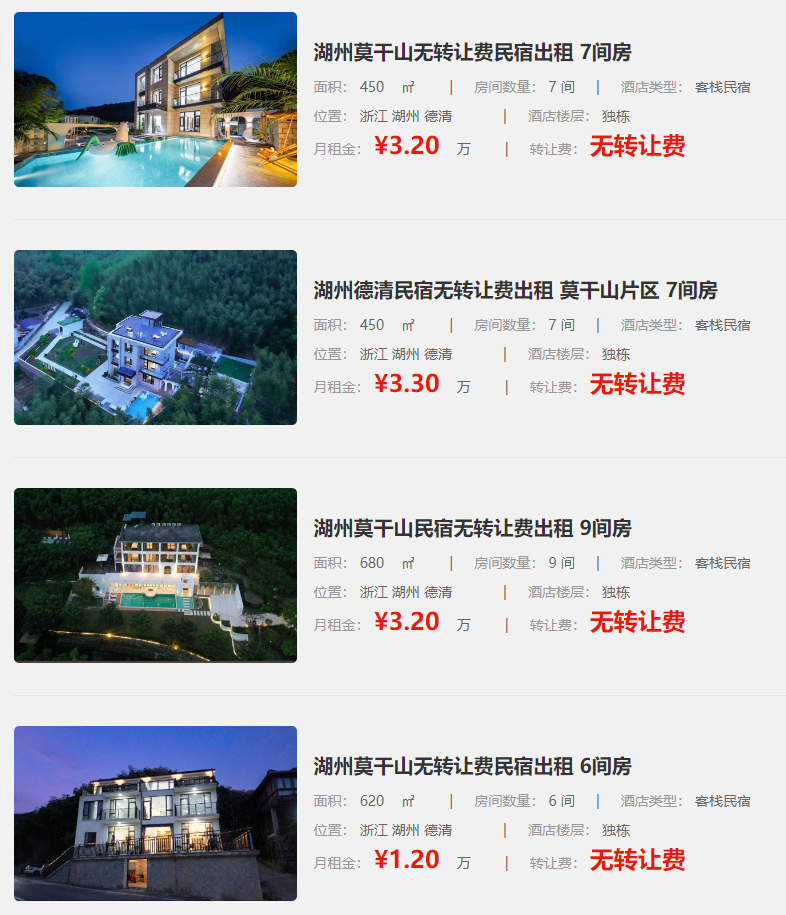Select the photo of the ¥1.20万 listing
786x915 pixels.
(155, 813)
